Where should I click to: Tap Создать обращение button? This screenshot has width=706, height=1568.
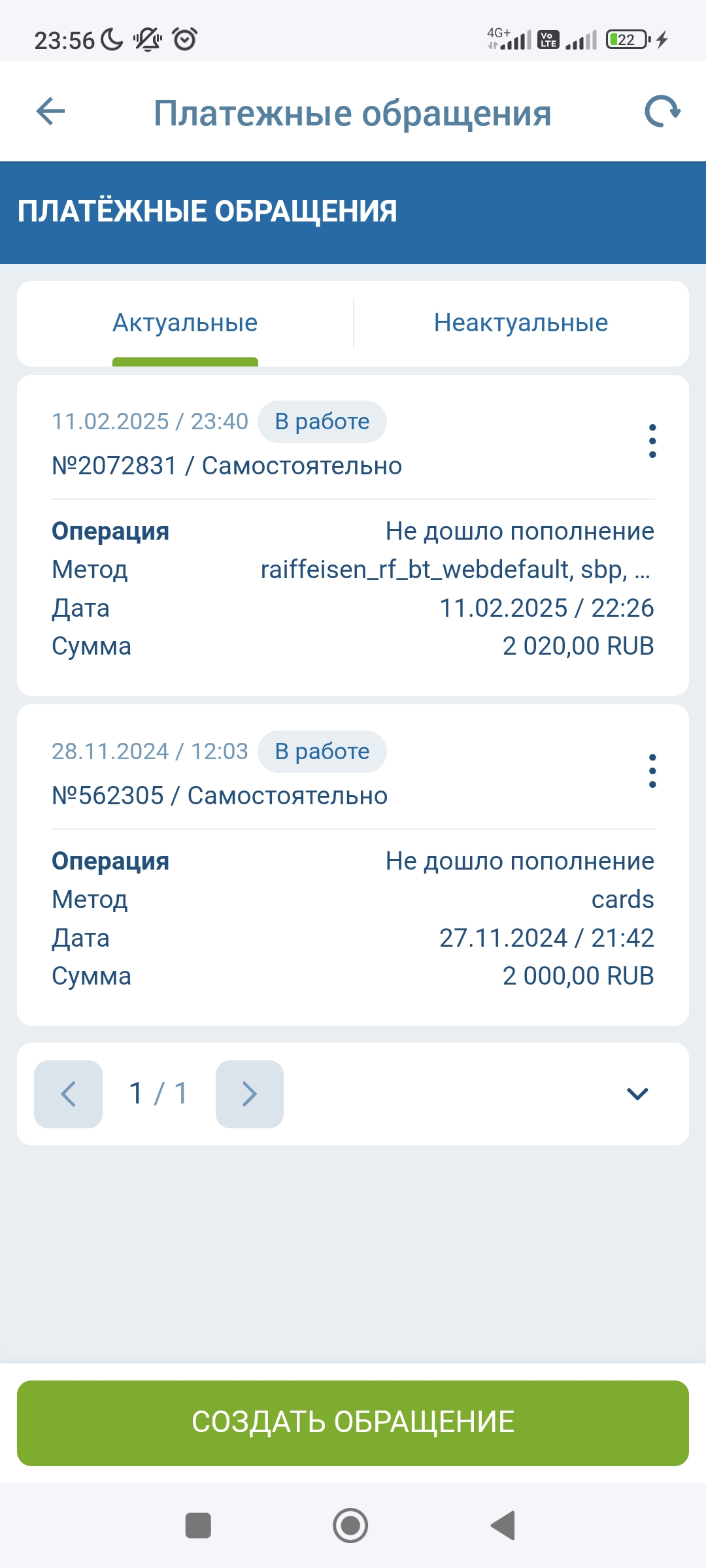[x=353, y=1423]
